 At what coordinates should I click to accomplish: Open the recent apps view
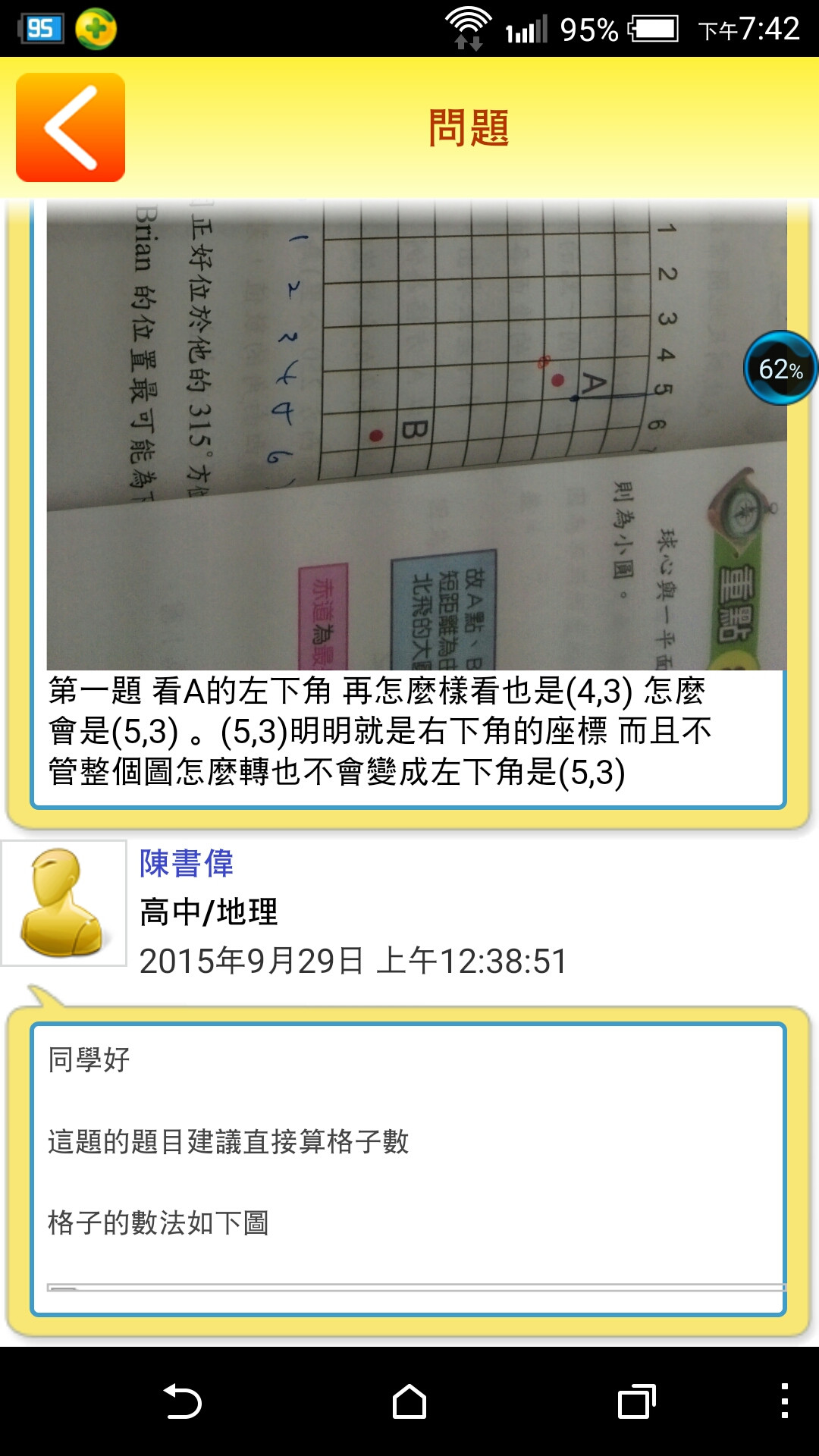(637, 1401)
